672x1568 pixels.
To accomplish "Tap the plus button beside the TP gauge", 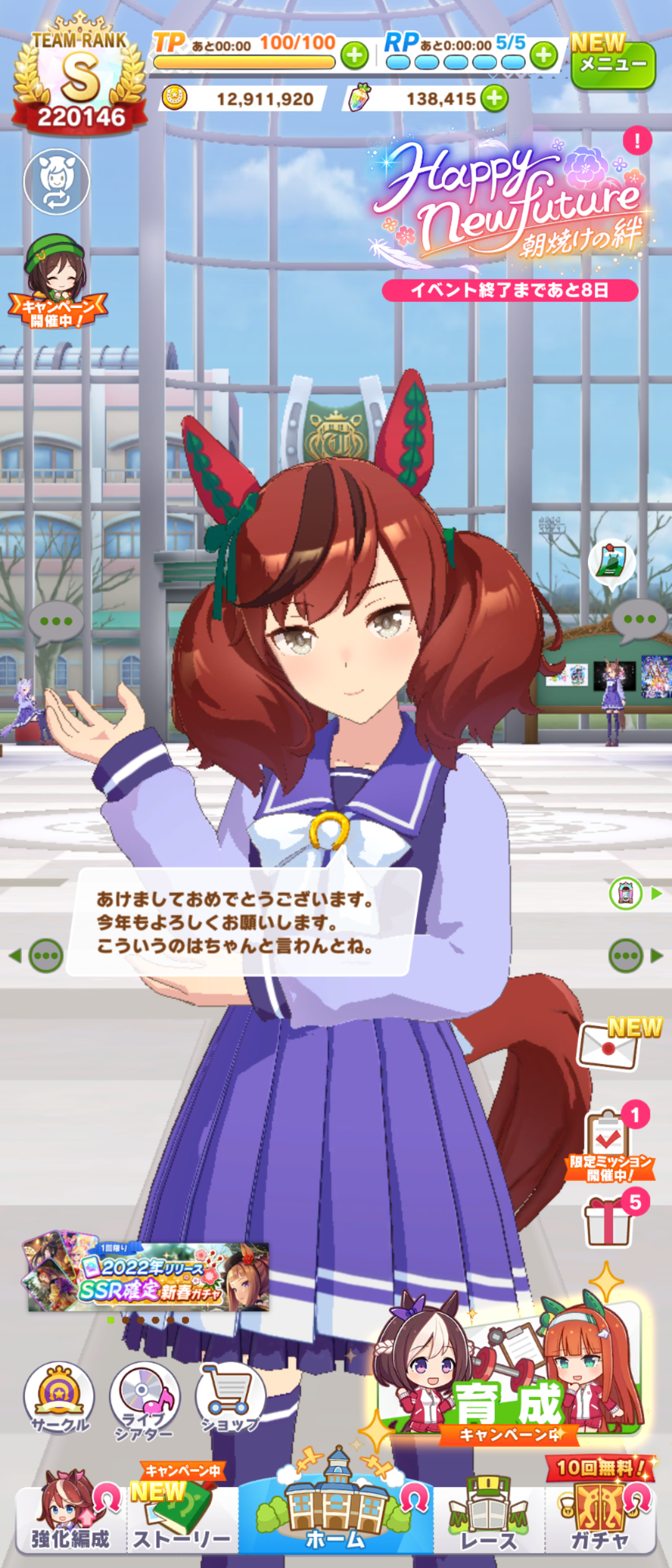I will click(x=355, y=56).
